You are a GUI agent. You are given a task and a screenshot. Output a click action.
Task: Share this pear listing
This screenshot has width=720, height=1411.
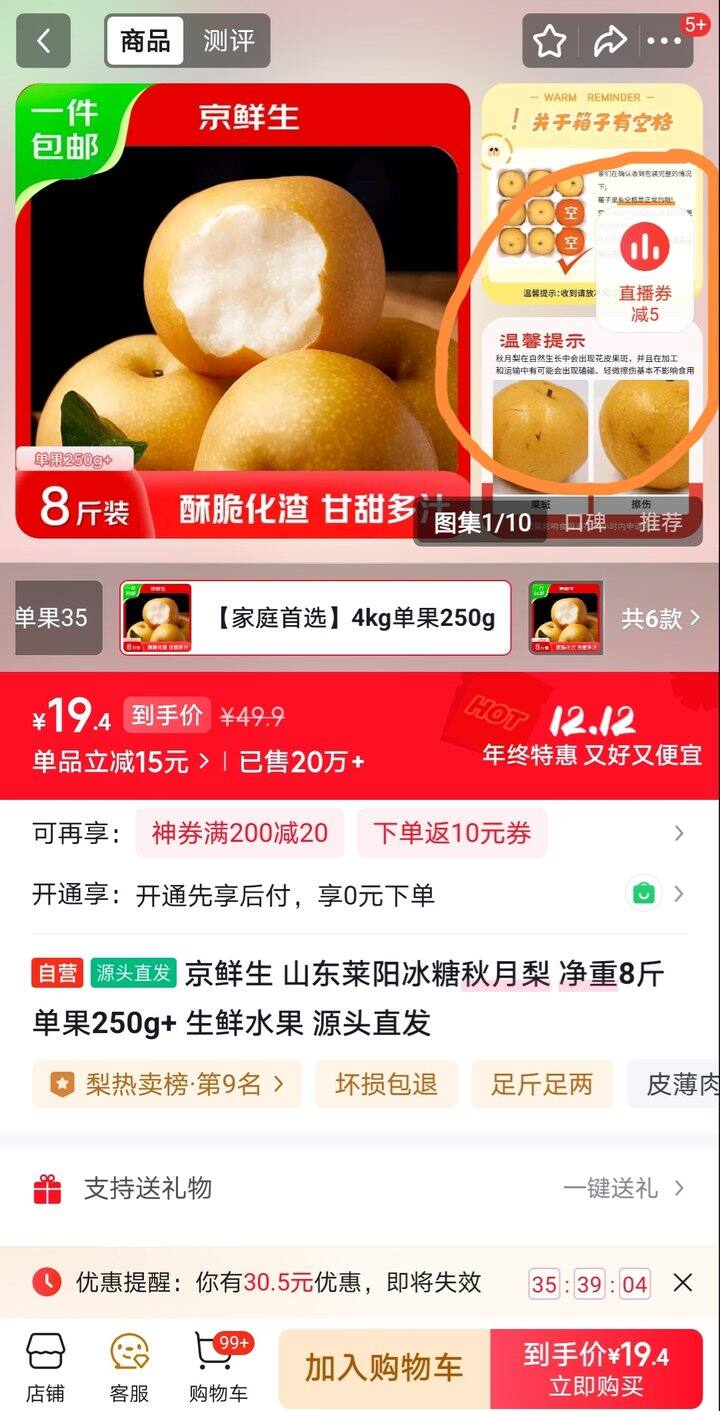[608, 41]
